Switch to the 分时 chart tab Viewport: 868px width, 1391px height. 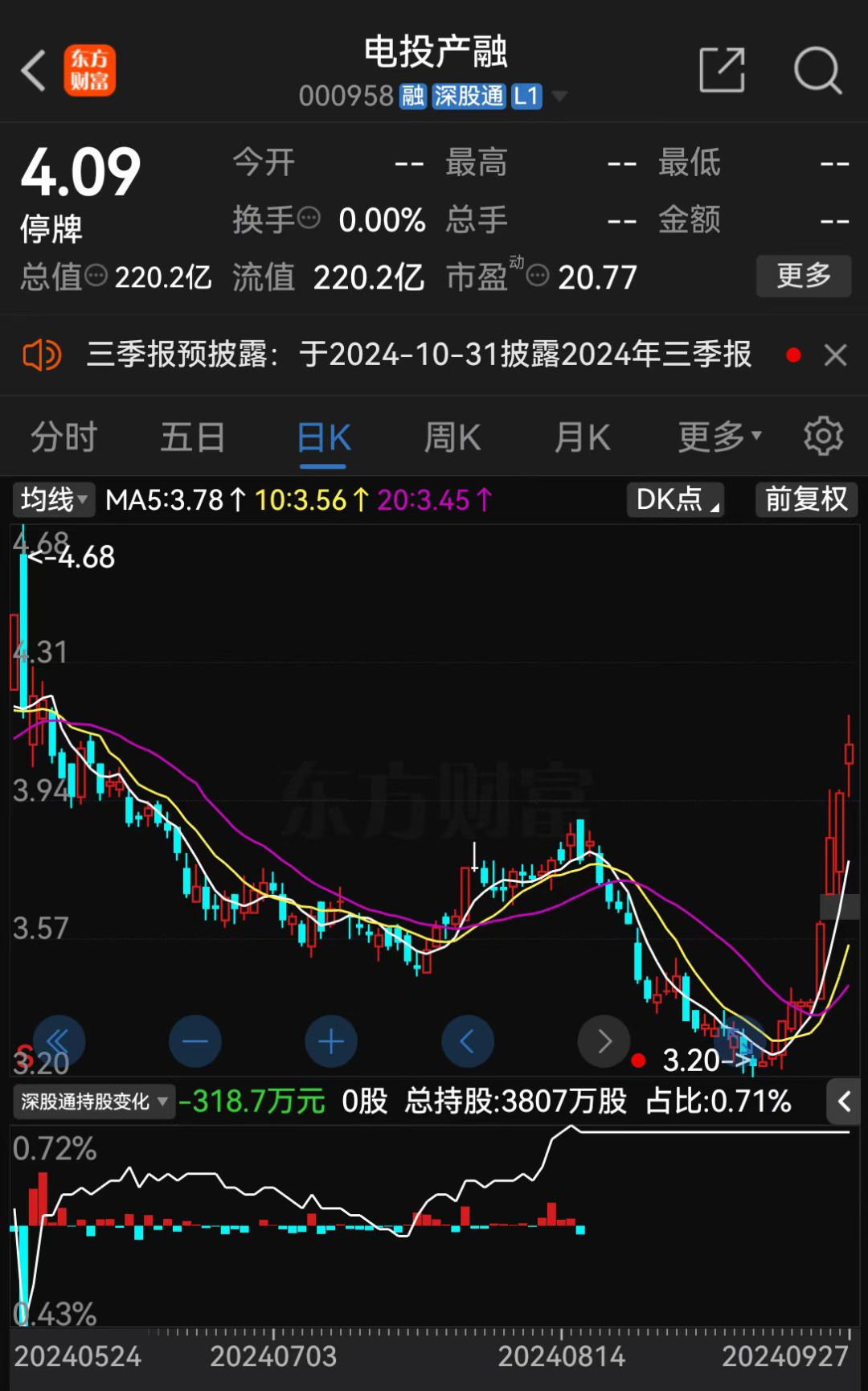[x=63, y=437]
